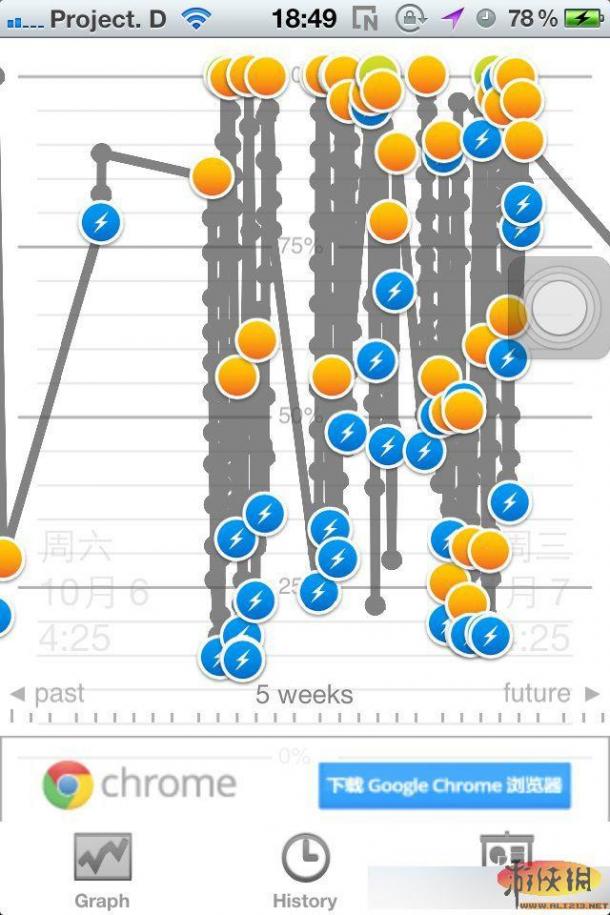Tap the download Google Chrome button
The image size is (610, 915).
tap(444, 786)
